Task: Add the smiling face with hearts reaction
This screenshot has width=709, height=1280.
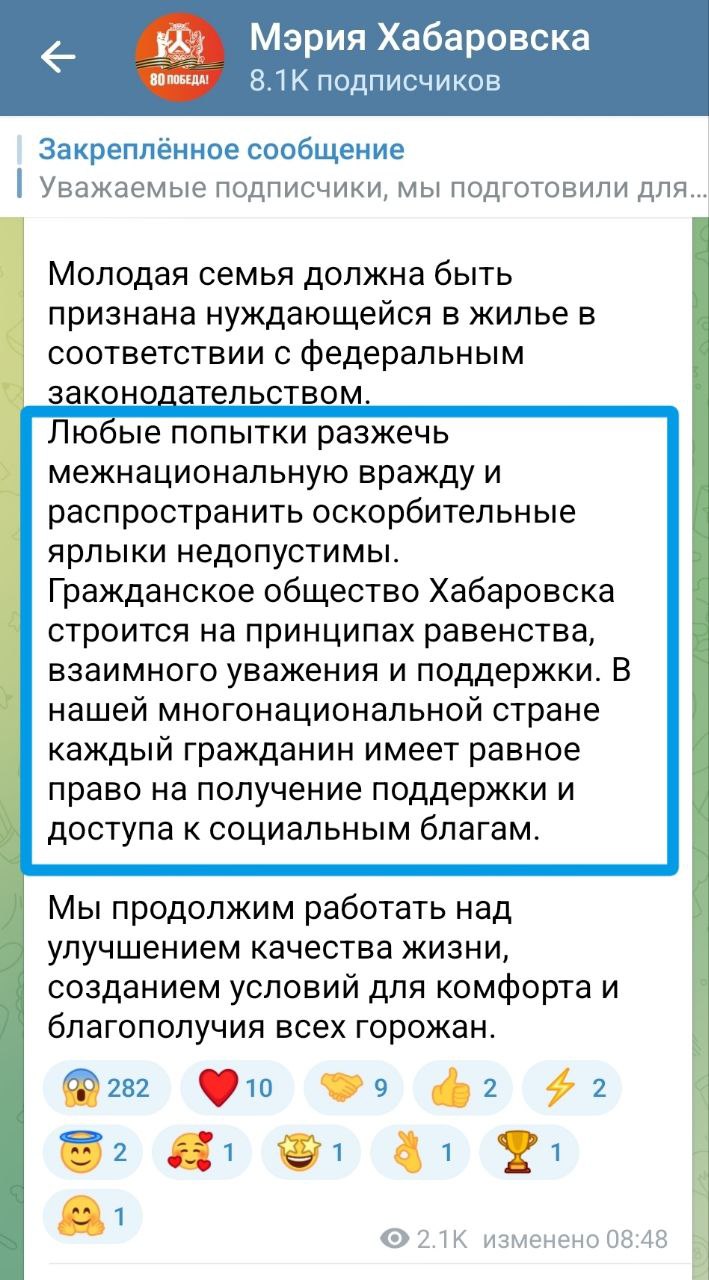Action: click(x=202, y=1153)
